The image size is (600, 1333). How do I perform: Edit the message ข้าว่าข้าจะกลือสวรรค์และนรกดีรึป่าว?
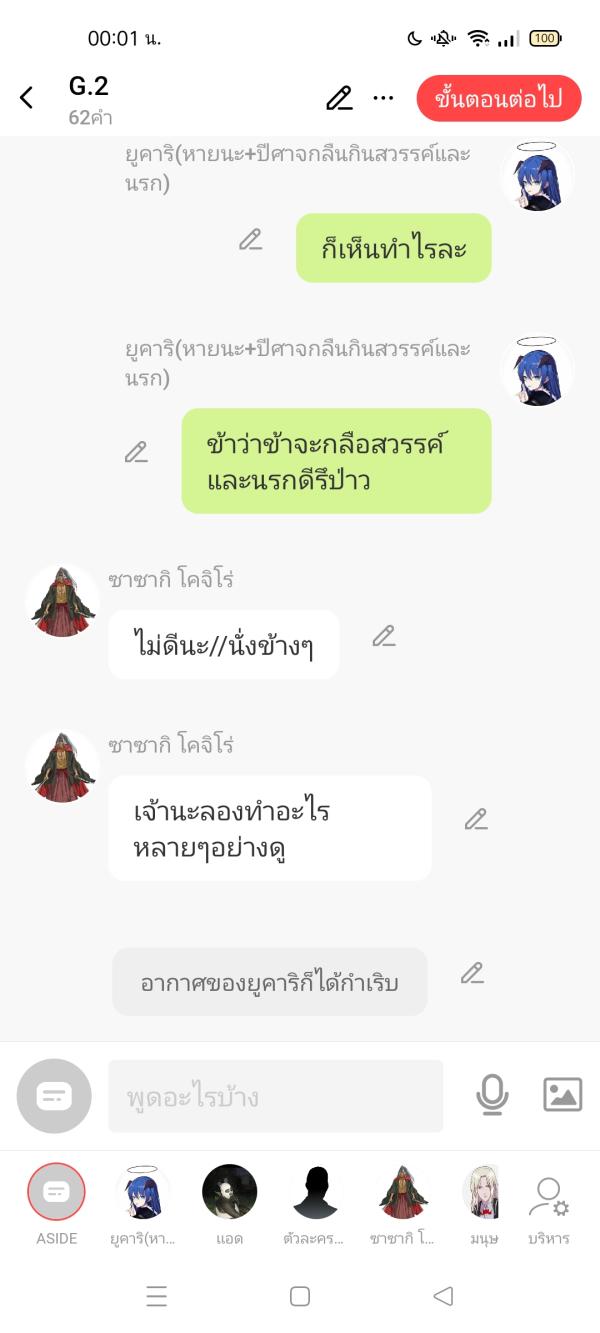point(136,452)
